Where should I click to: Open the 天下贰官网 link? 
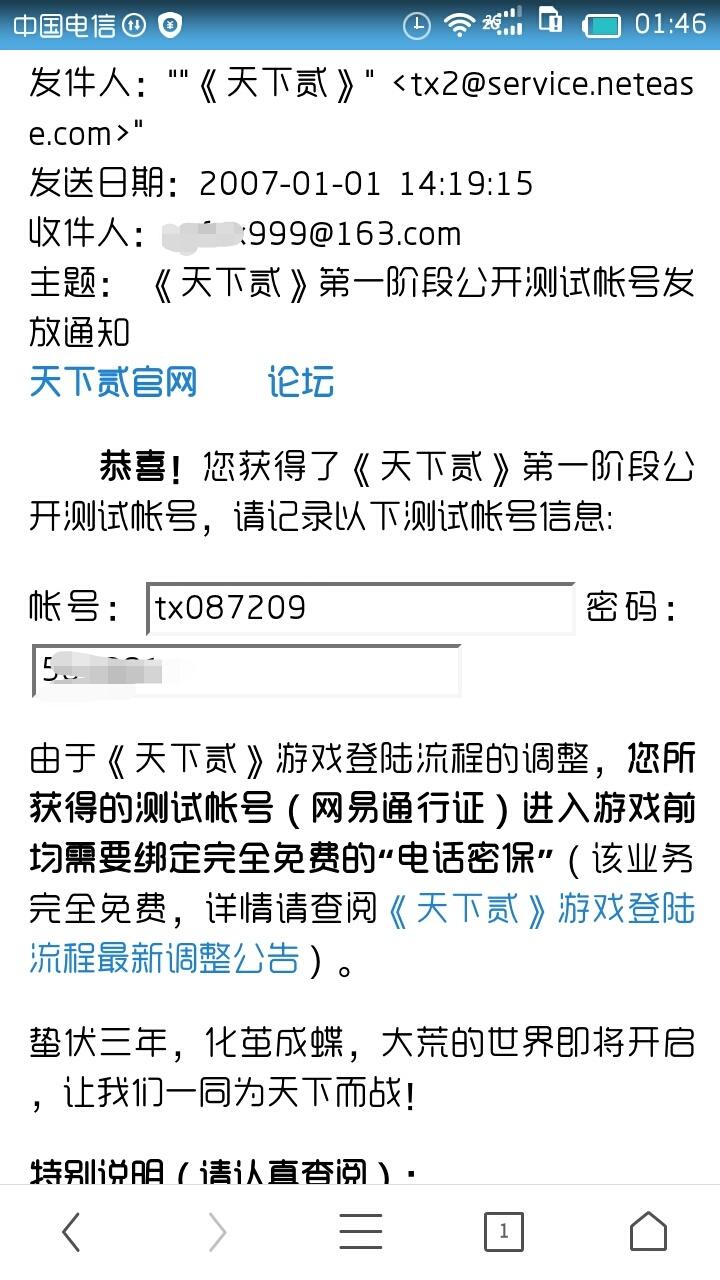[x=113, y=382]
